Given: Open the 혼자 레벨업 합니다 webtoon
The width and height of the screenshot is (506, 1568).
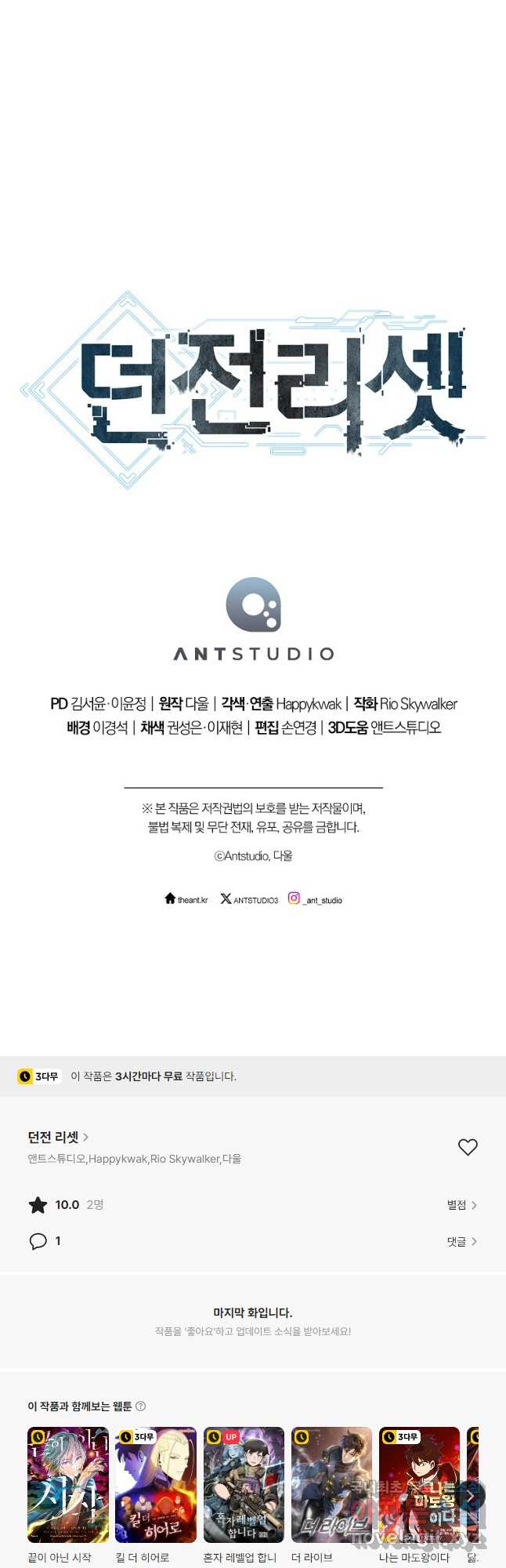Looking at the screenshot, I should [244, 1485].
